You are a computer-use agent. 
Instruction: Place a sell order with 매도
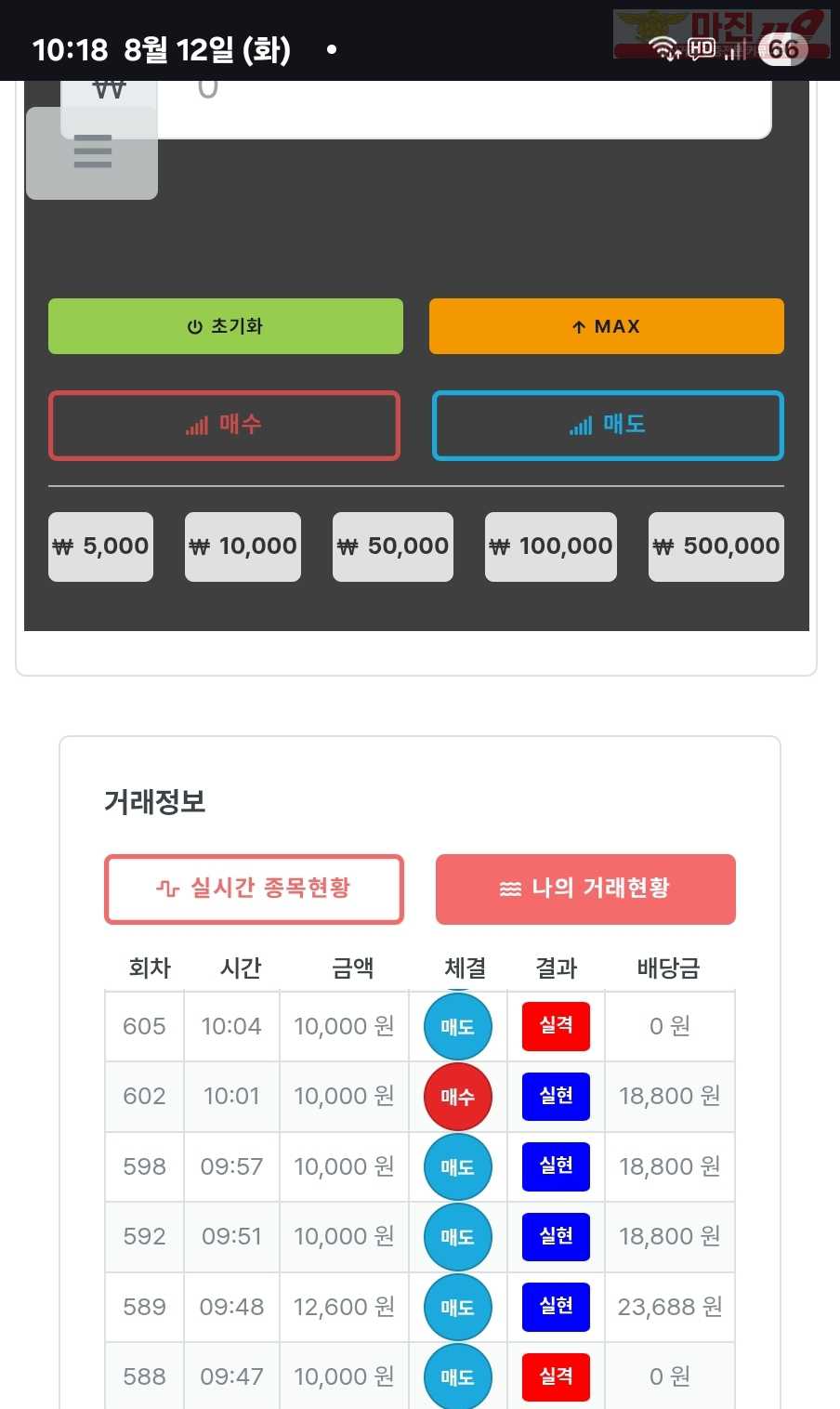[x=608, y=426]
